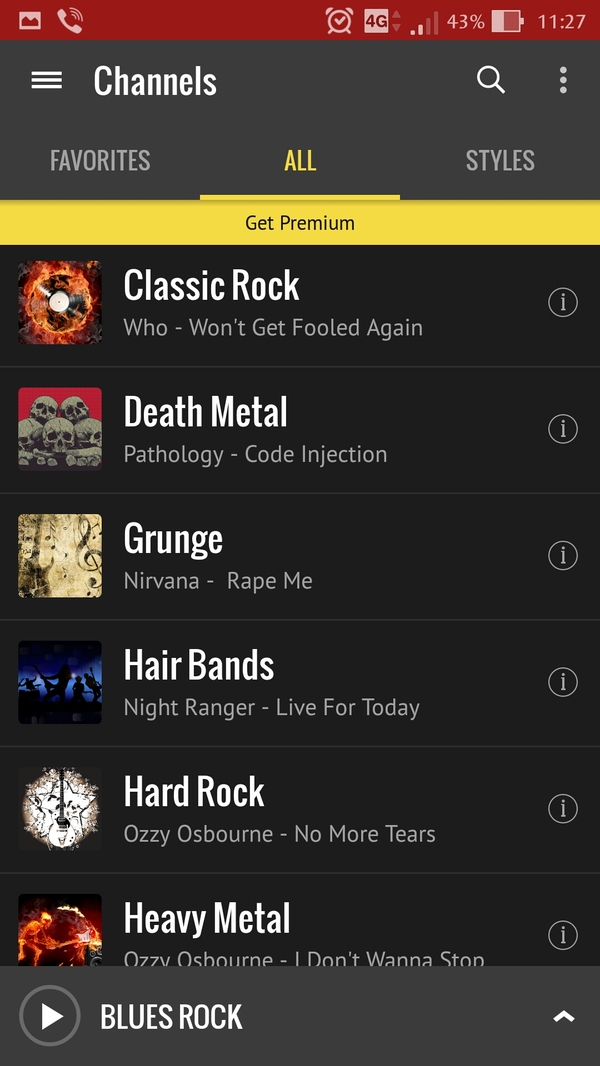This screenshot has height=1066, width=600.
Task: Tap the Get Premium banner
Action: click(300, 223)
